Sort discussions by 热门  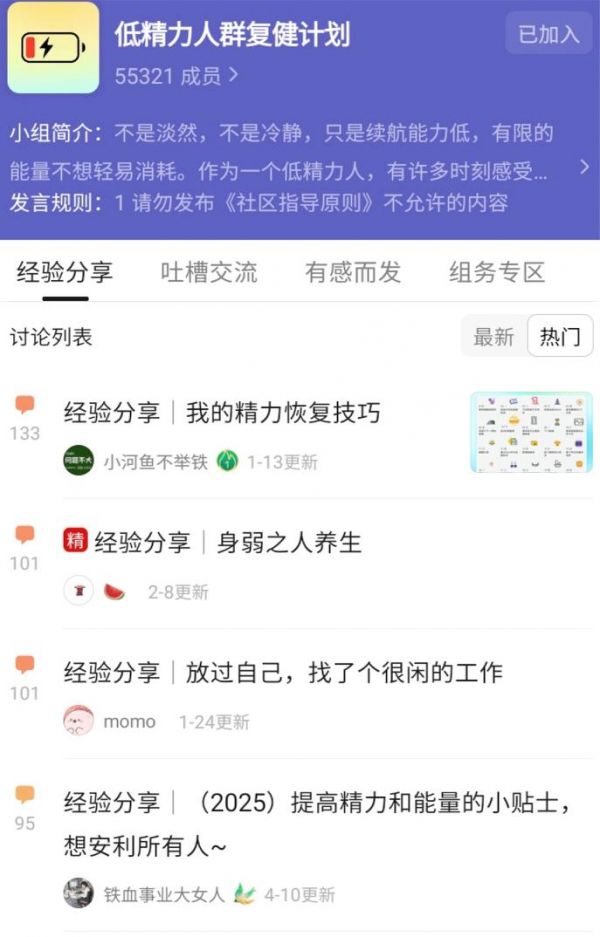coord(560,337)
